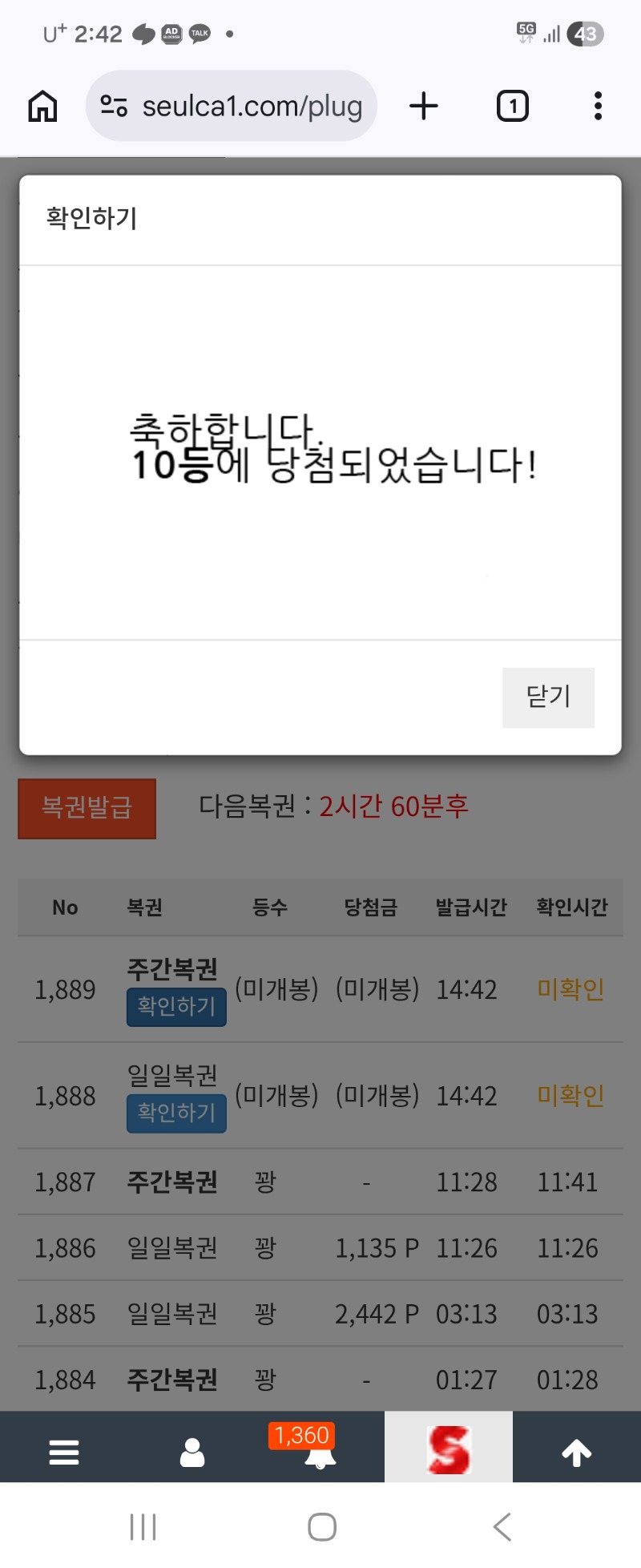Image resolution: width=641 pixels, height=1568 pixels.
Task: Open the site hamburger menu
Action: click(x=64, y=1452)
